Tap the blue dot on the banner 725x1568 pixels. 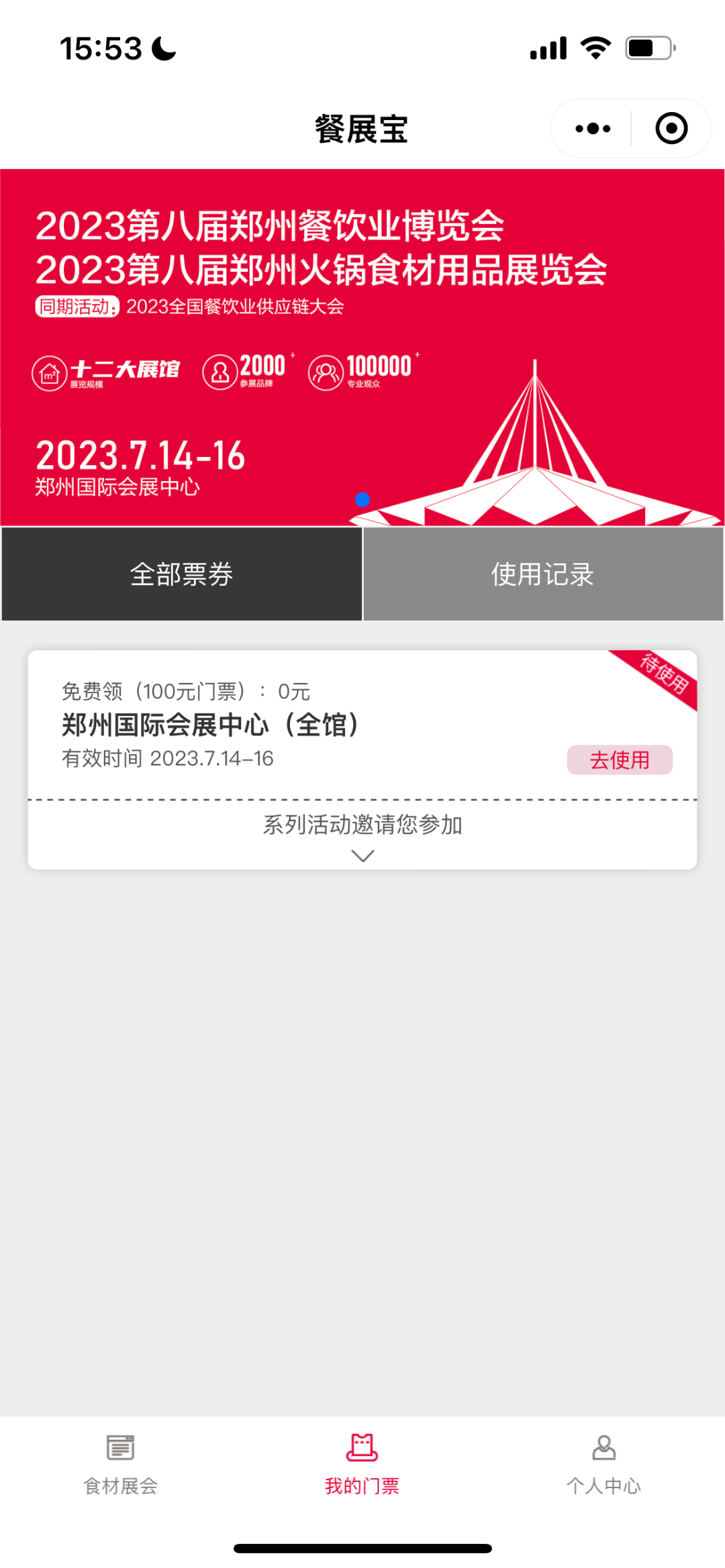tap(362, 499)
